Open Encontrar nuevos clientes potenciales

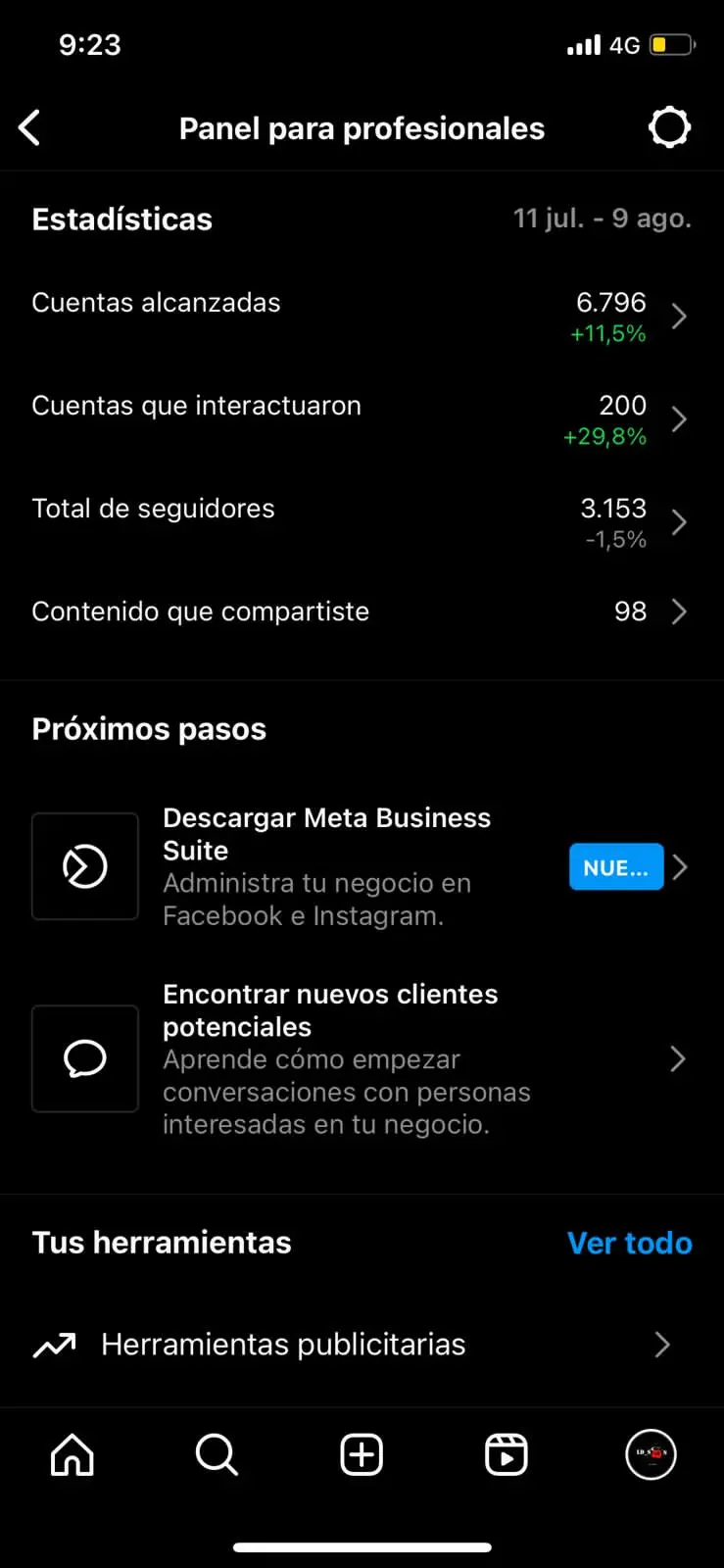[x=361, y=1058]
